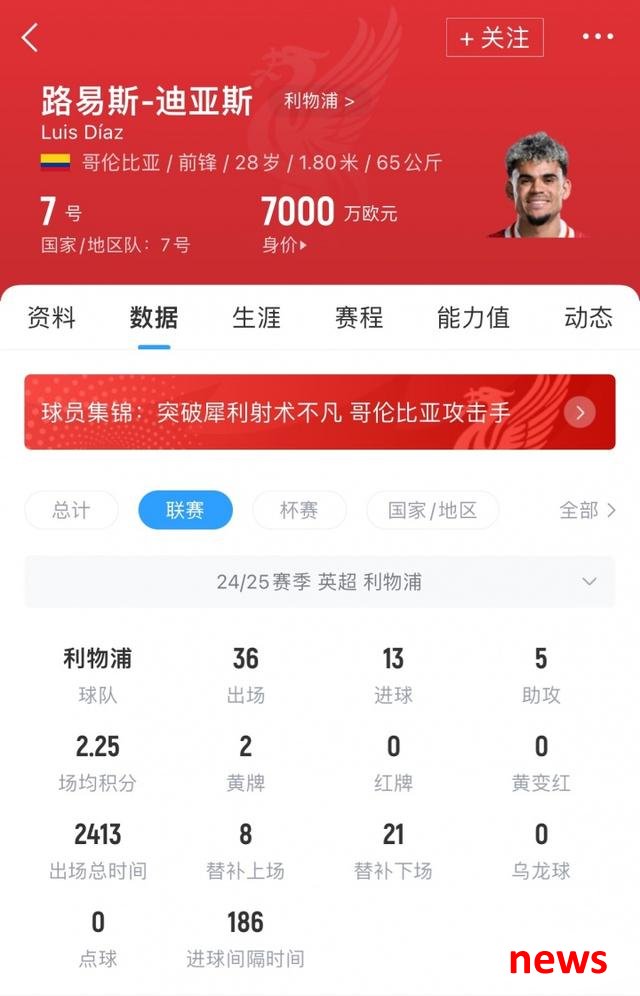Open the 动态 tab

tap(588, 318)
